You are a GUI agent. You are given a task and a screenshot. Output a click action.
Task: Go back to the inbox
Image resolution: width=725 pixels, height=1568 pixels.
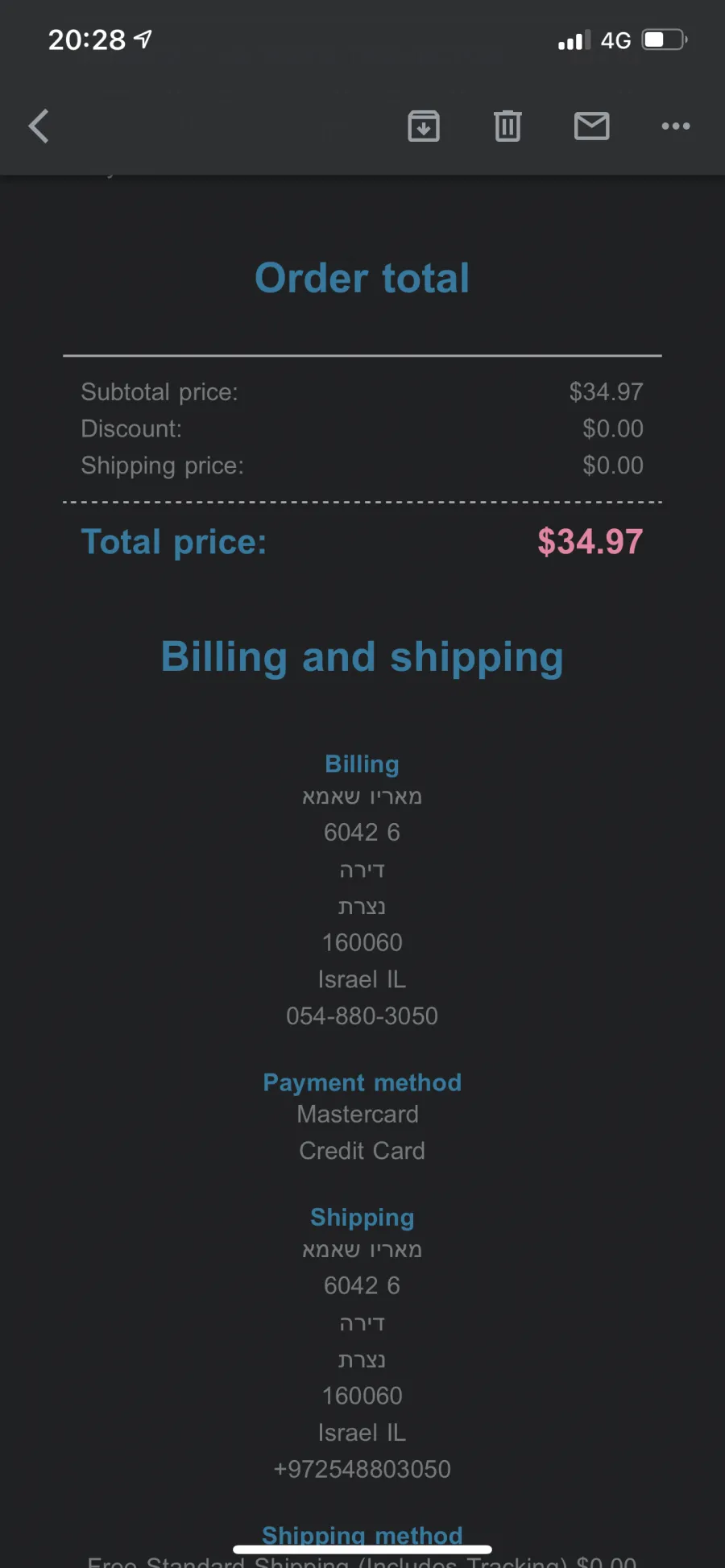pyautogui.click(x=39, y=126)
